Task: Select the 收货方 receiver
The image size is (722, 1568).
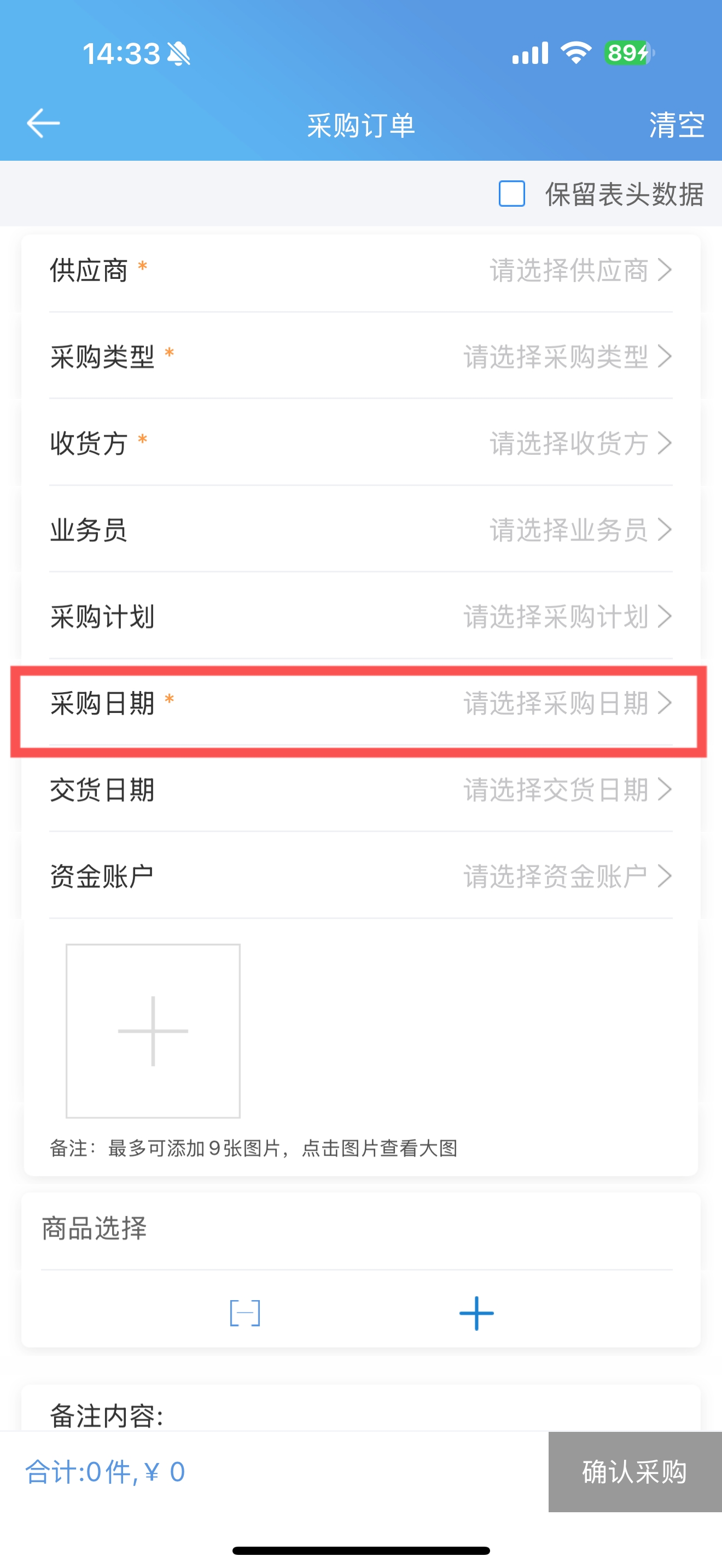Action: (360, 443)
